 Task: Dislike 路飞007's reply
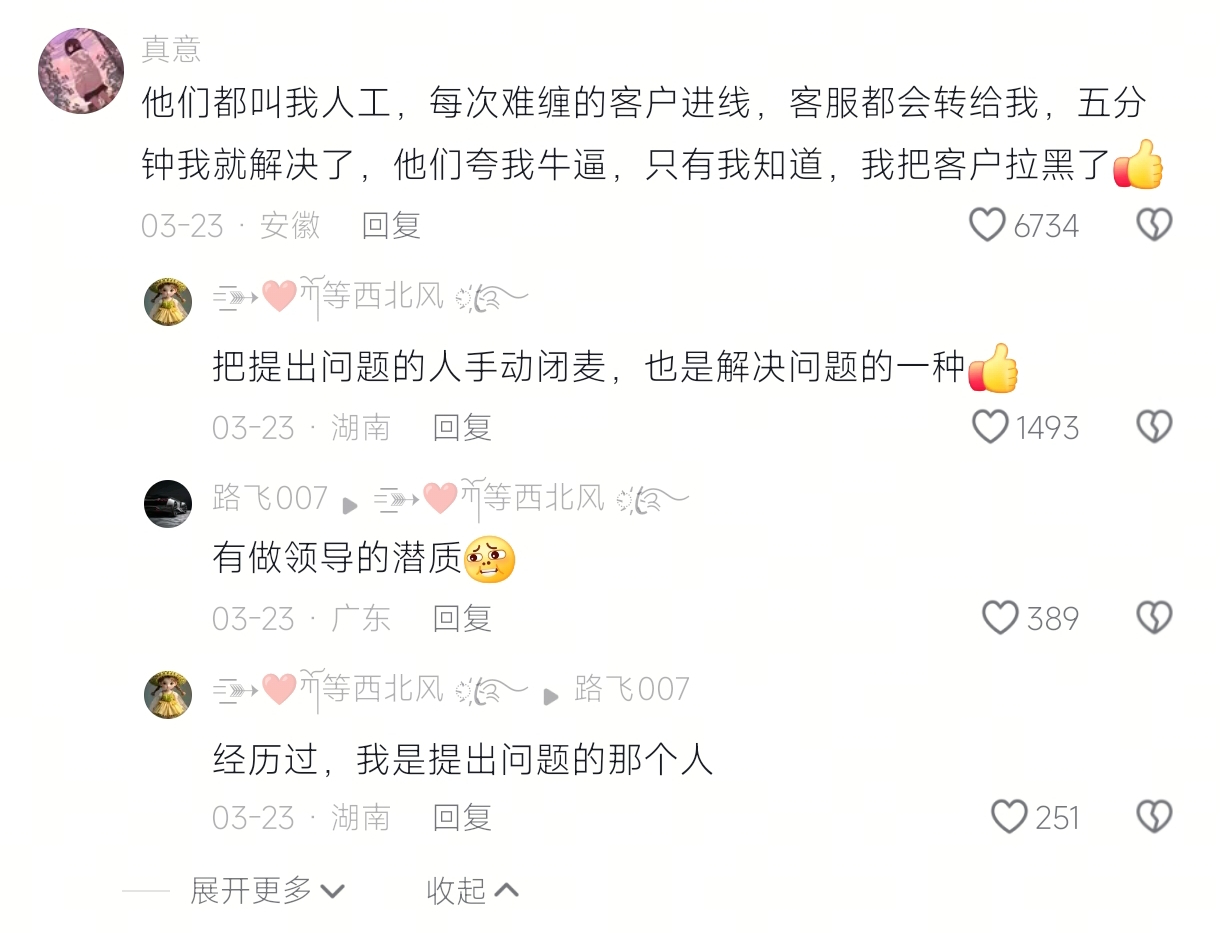pyautogui.click(x=1153, y=618)
